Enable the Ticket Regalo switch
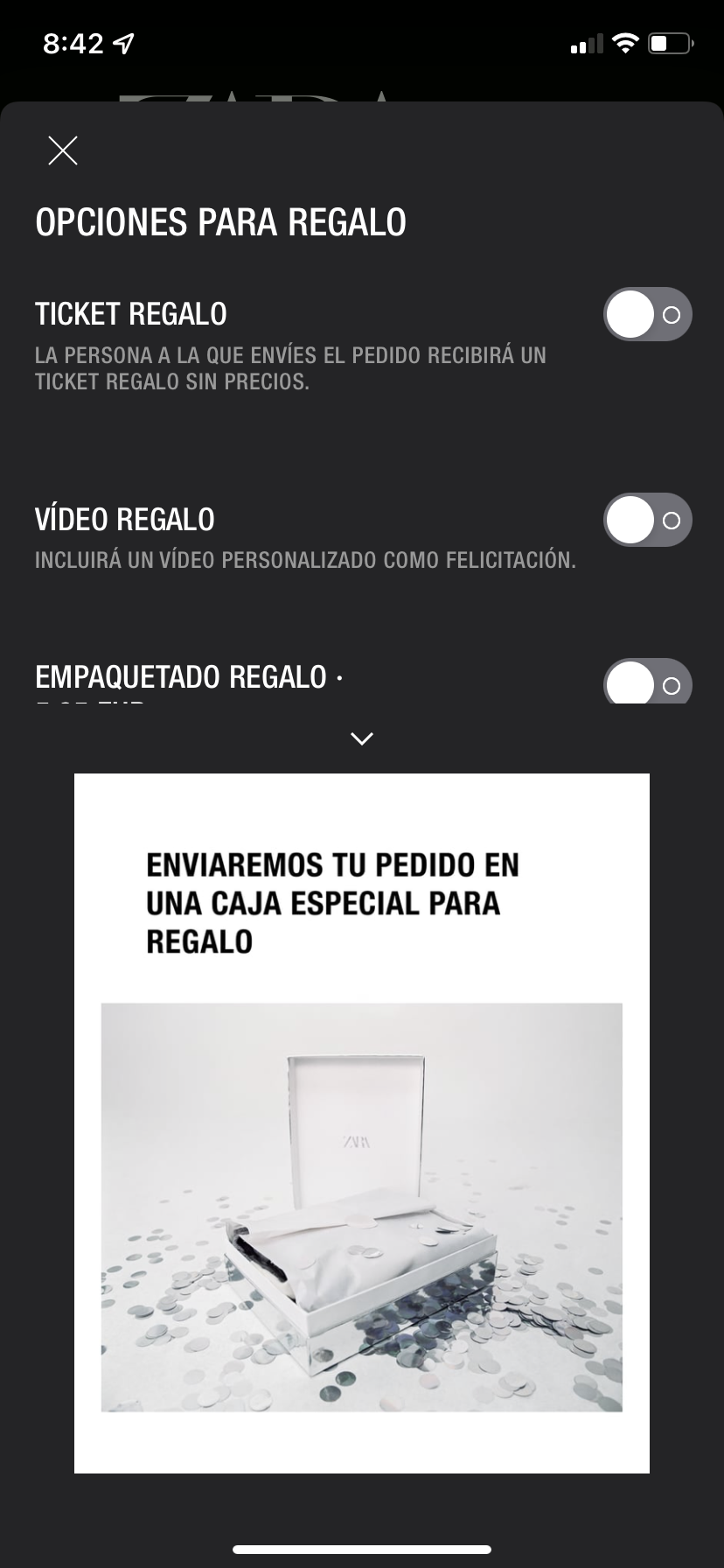This screenshot has height=1568, width=724. tap(647, 314)
